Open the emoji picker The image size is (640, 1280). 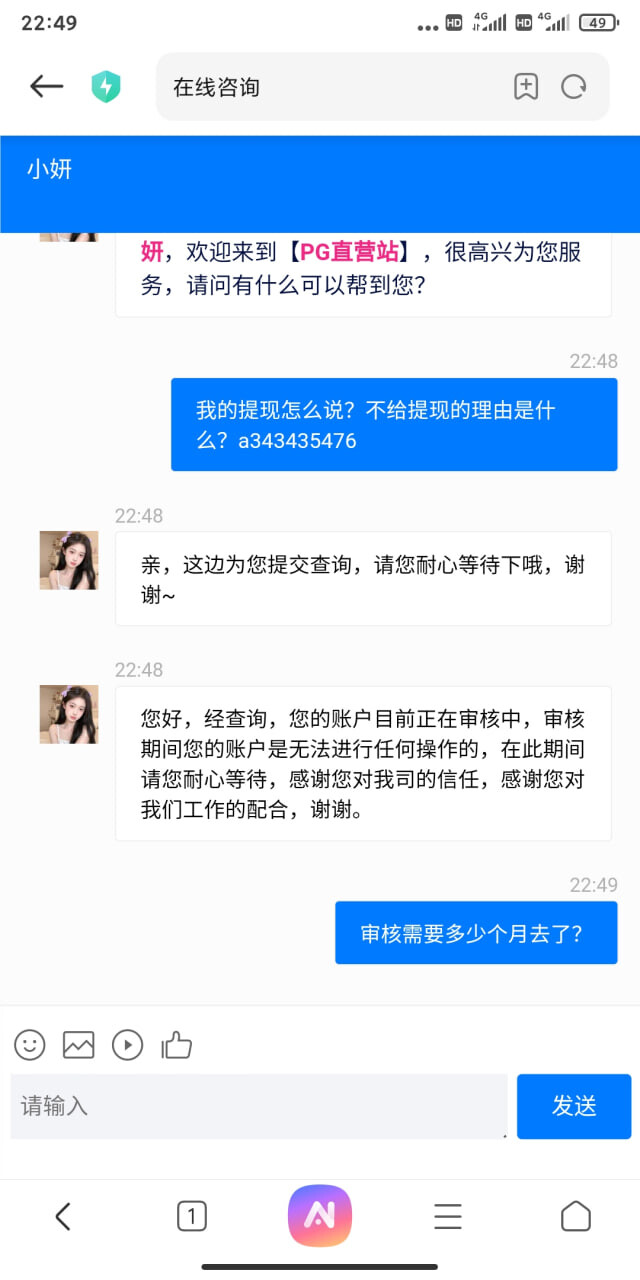[30, 1045]
